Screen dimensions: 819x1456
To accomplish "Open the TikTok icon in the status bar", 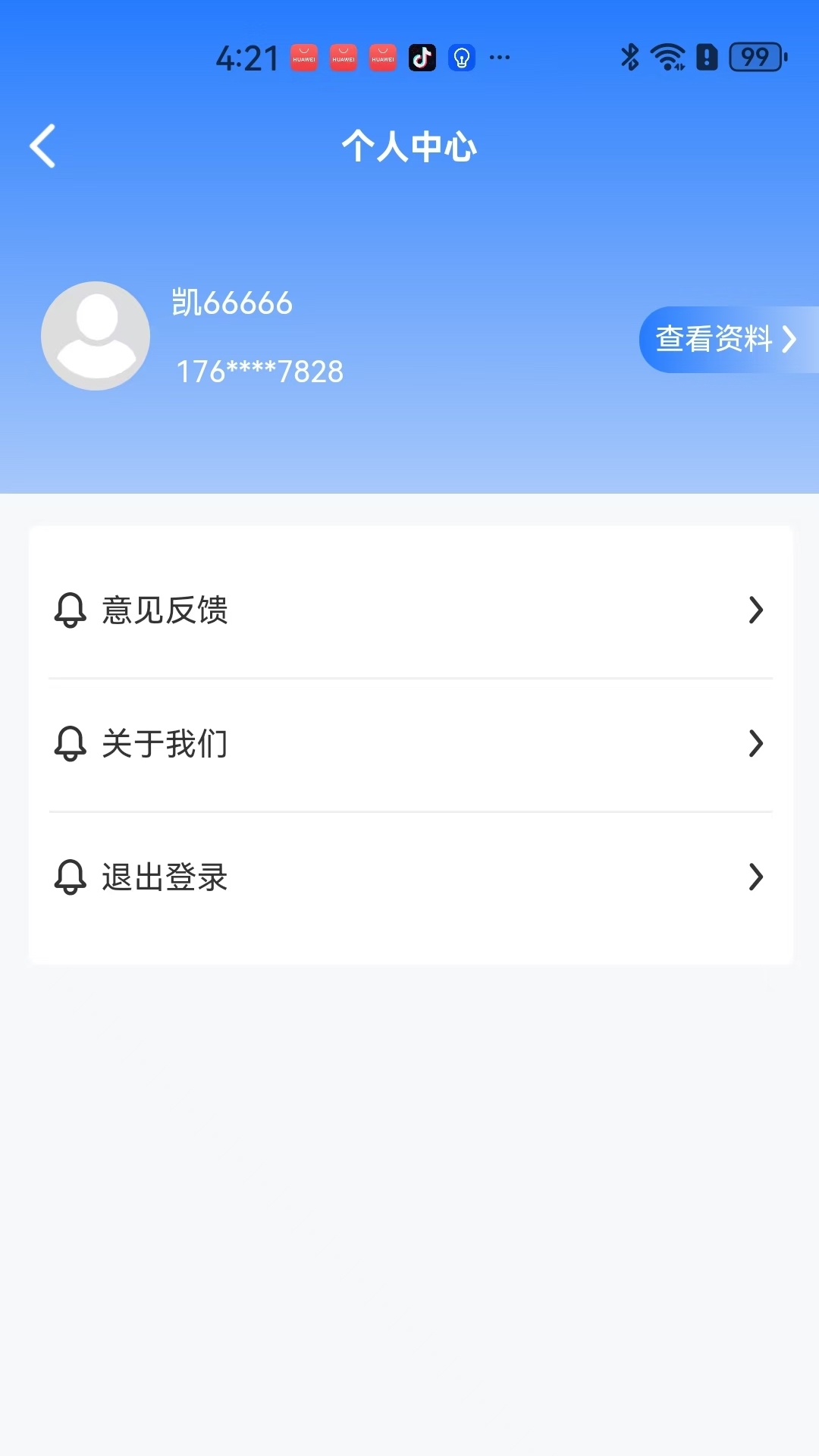I will point(422,58).
